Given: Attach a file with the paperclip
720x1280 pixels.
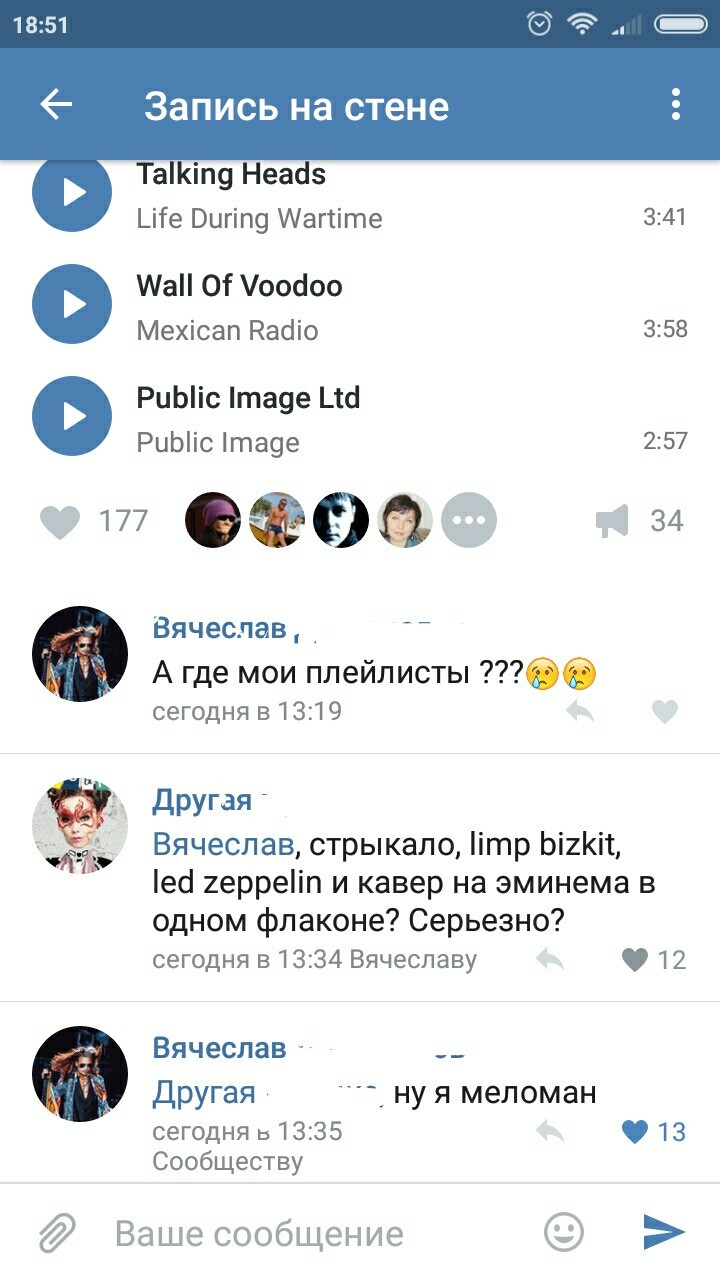Looking at the screenshot, I should 58,1233.
